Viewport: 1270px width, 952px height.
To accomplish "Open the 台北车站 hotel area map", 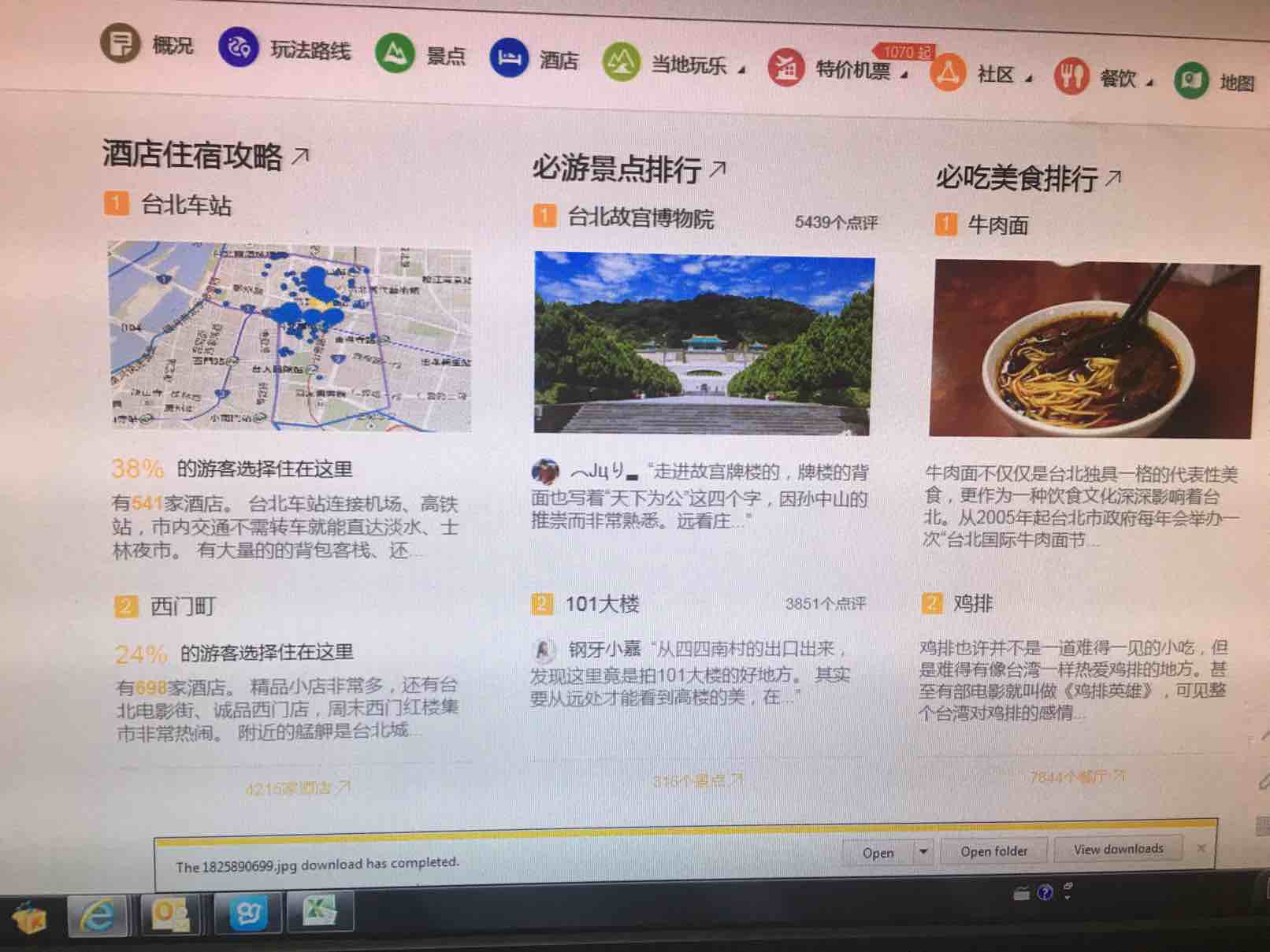I will 290,337.
